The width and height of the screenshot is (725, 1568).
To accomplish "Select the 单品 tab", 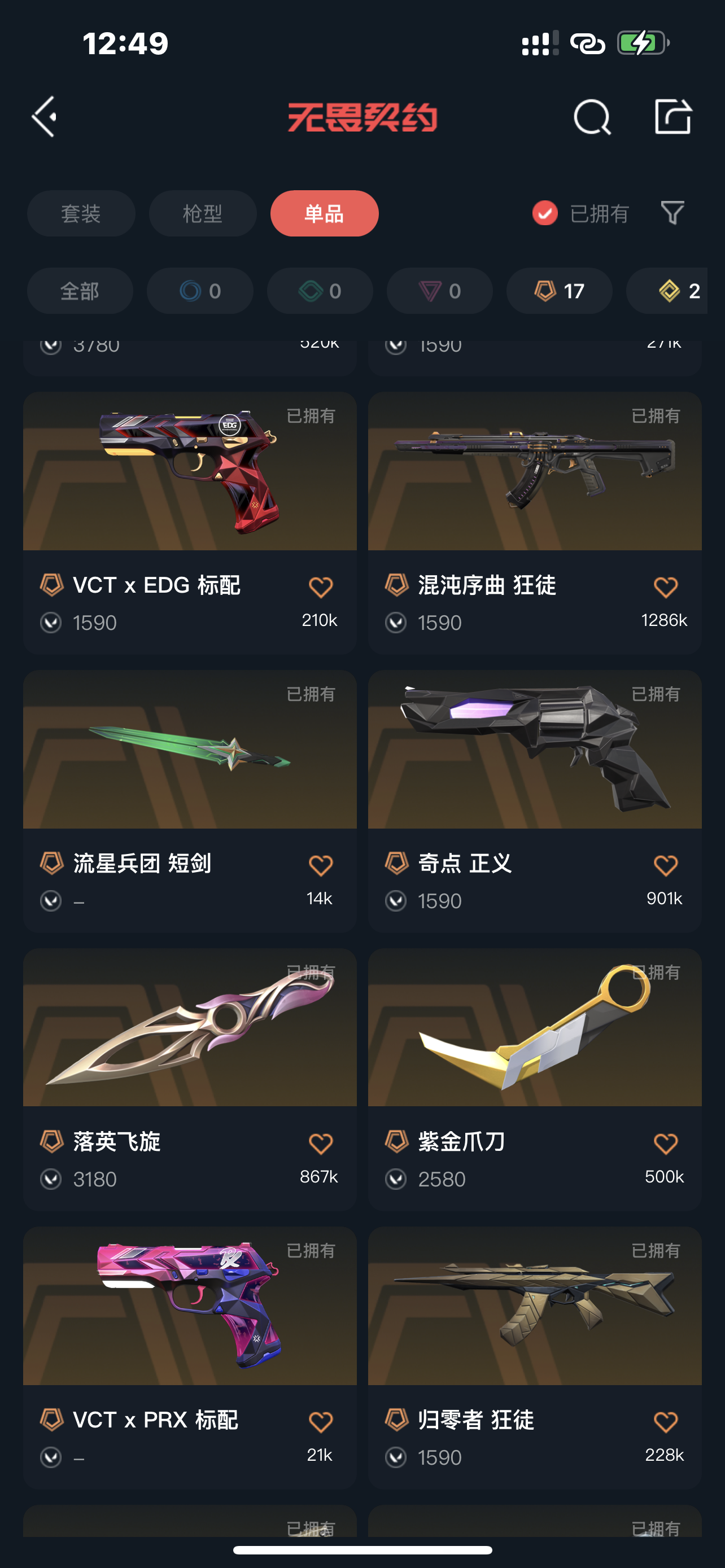I will tap(325, 214).
